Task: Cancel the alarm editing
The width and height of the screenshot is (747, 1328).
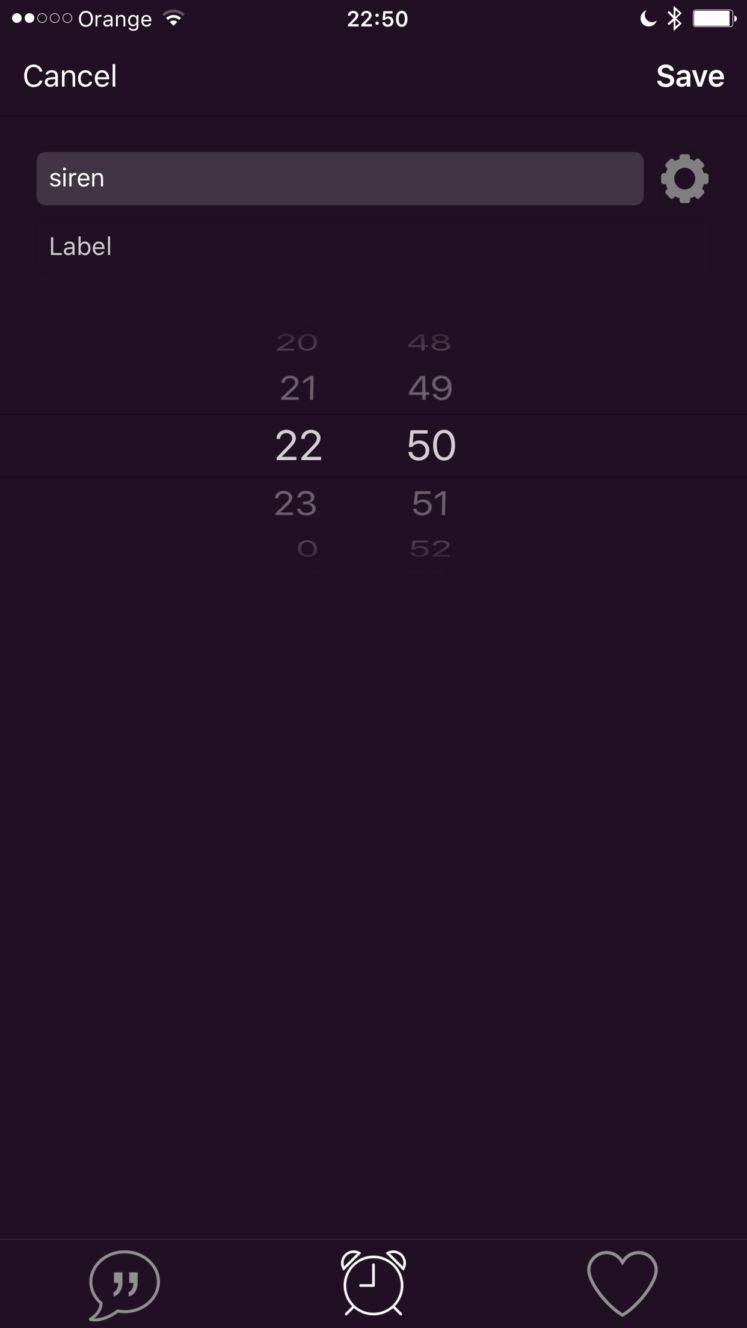Action: (x=70, y=76)
